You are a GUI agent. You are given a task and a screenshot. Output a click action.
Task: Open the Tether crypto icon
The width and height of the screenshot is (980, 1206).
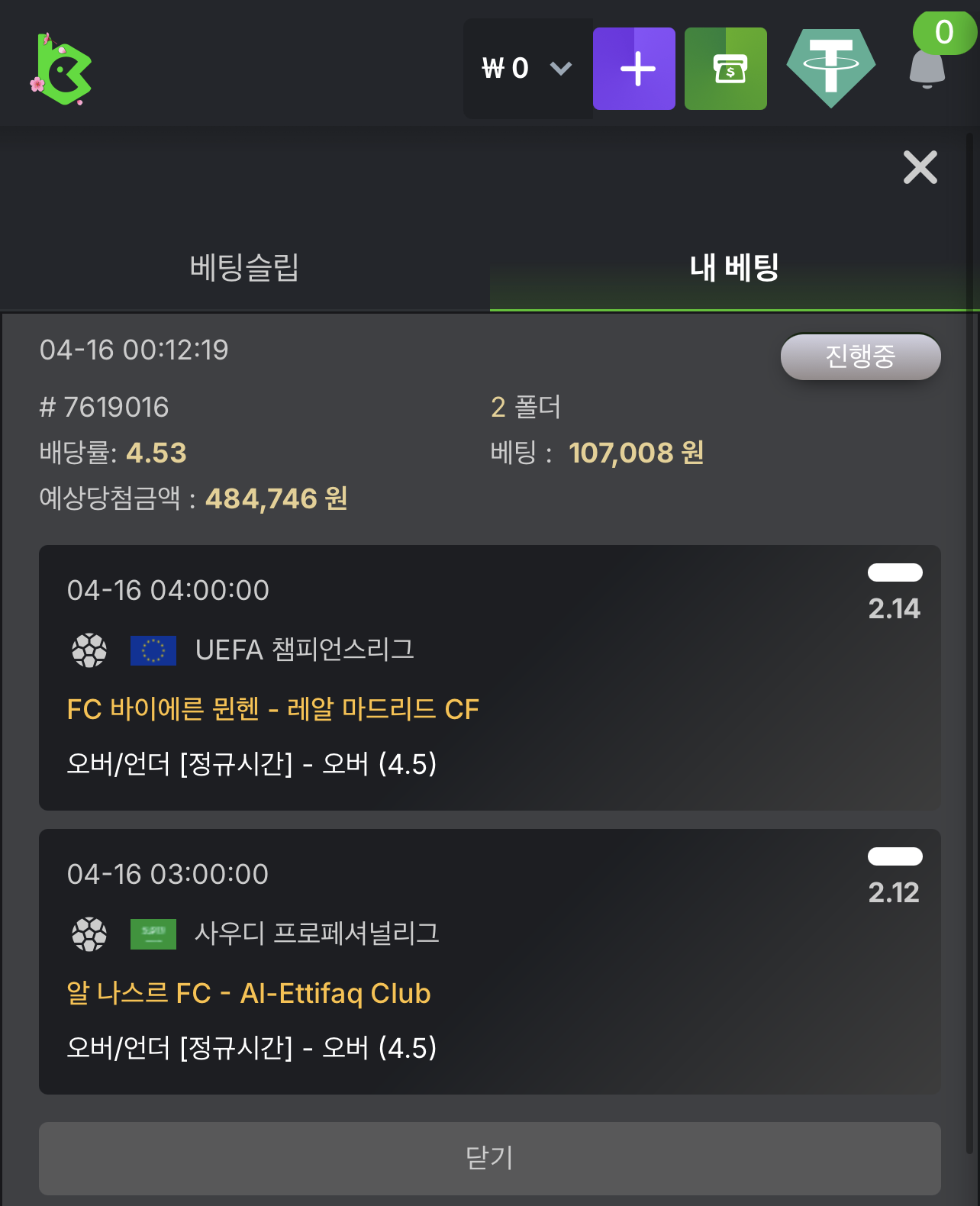coord(831,68)
